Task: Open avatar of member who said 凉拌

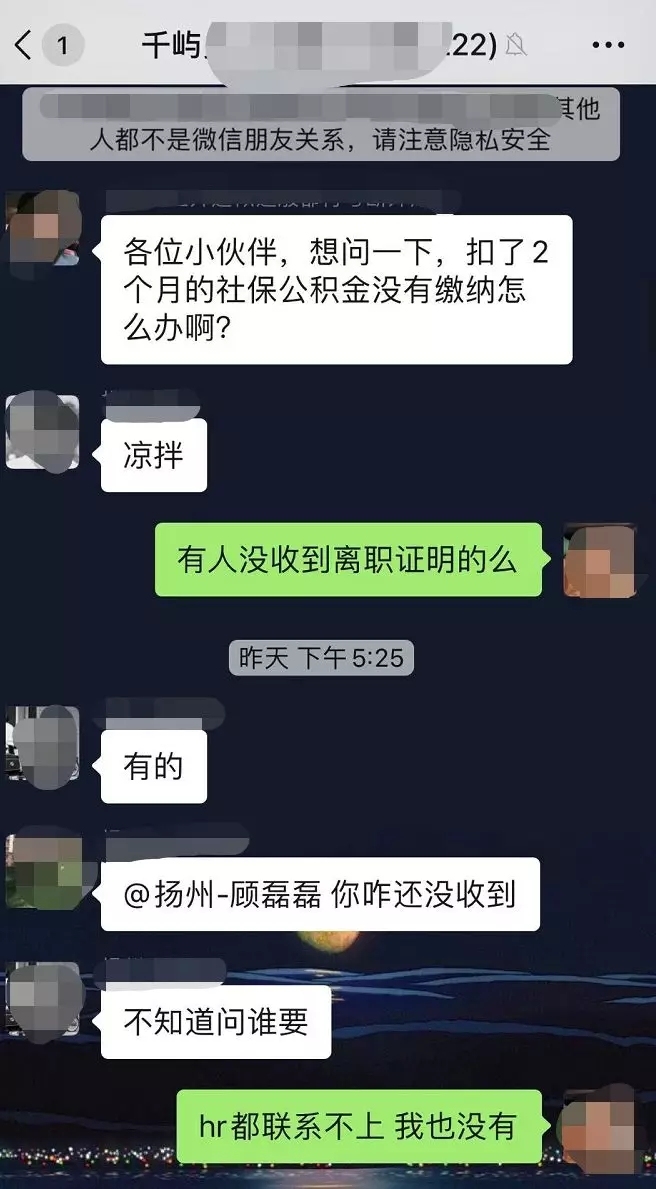Action: pyautogui.click(x=43, y=432)
